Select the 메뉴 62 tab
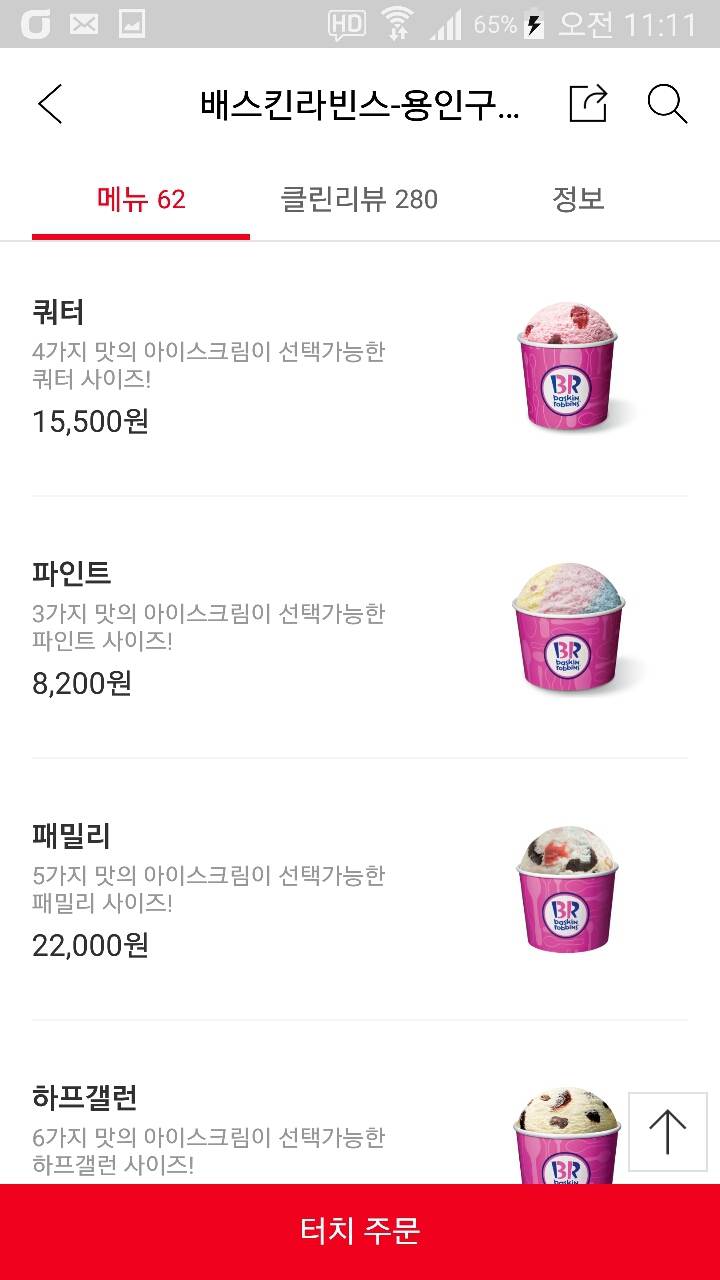The height and width of the screenshot is (1280, 720). [140, 199]
